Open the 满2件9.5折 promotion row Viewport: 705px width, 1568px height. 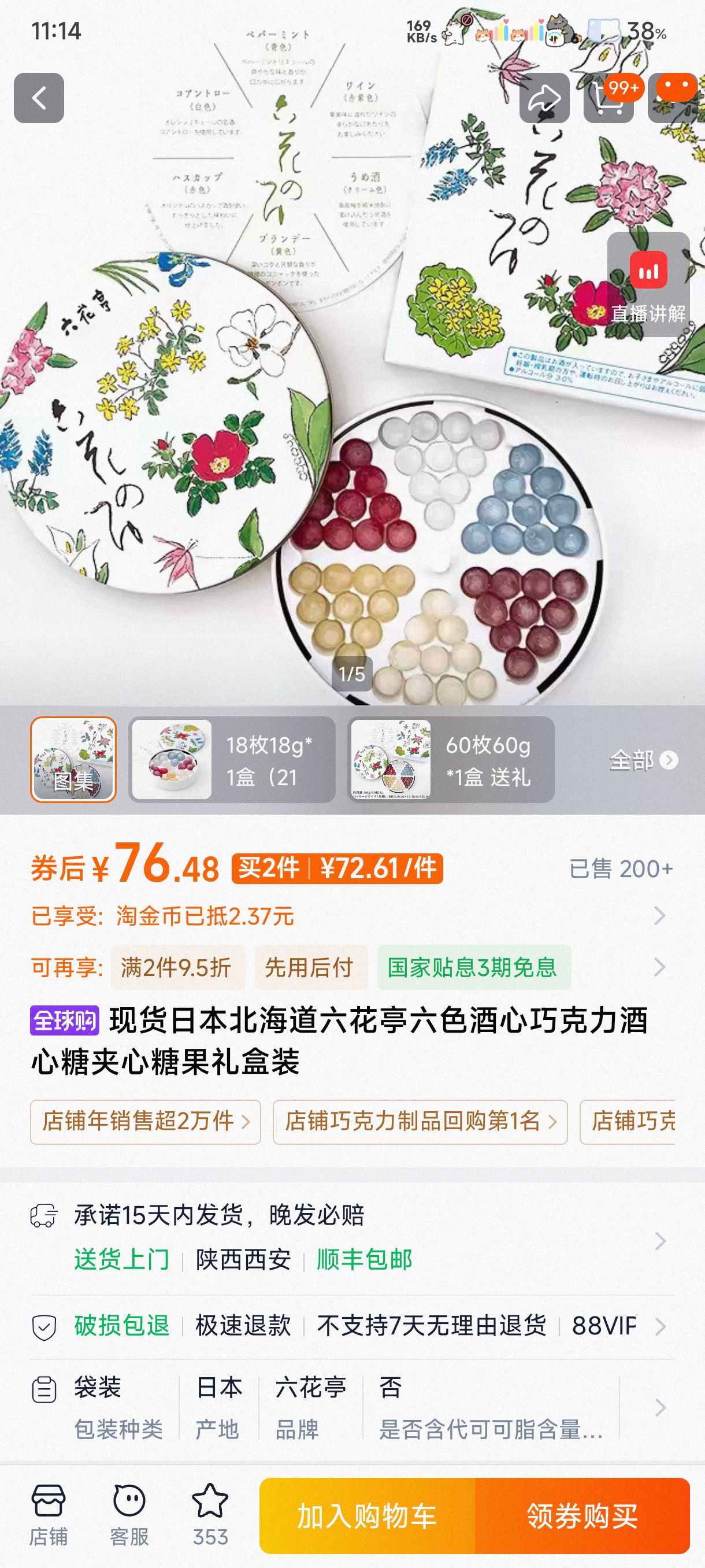(x=177, y=967)
